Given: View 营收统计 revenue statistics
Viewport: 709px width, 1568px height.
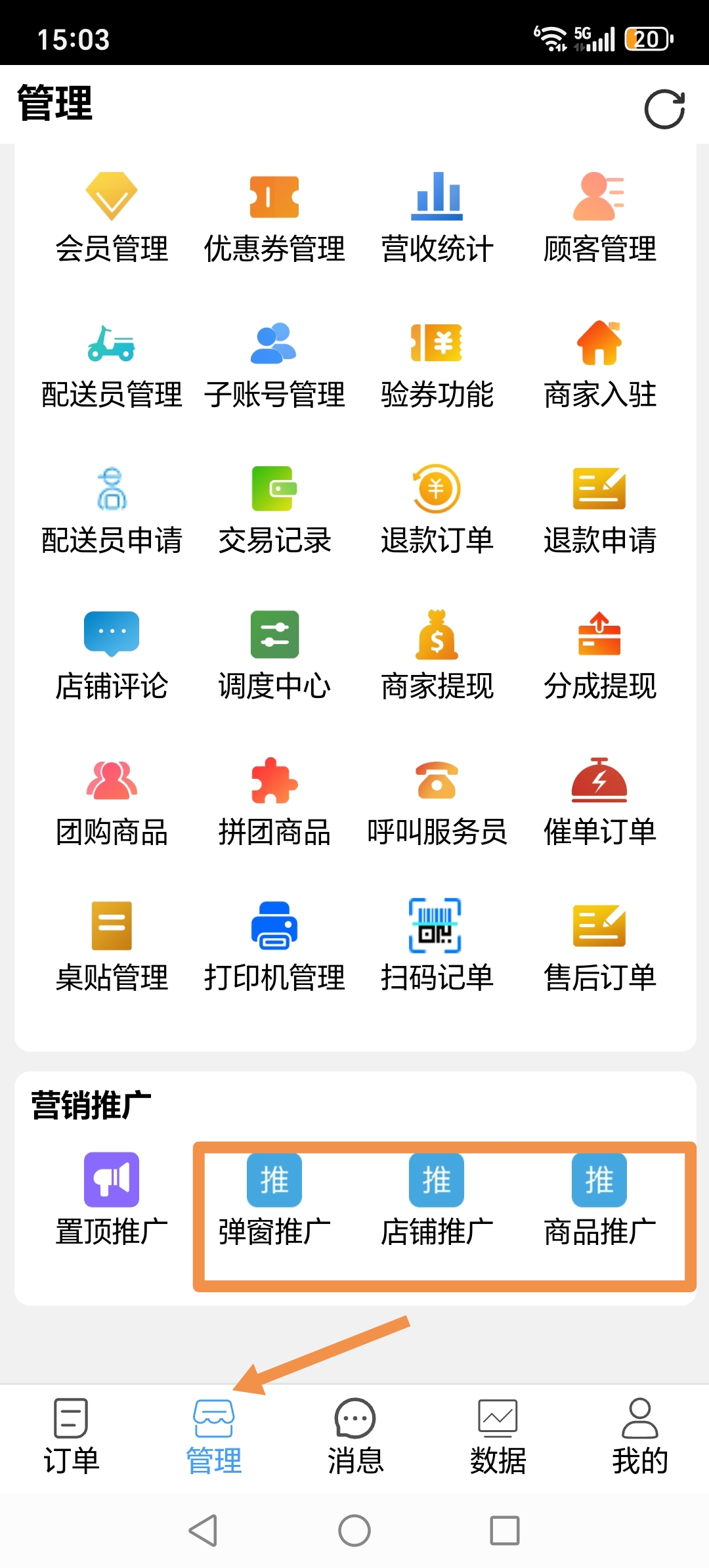Looking at the screenshot, I should [x=437, y=218].
